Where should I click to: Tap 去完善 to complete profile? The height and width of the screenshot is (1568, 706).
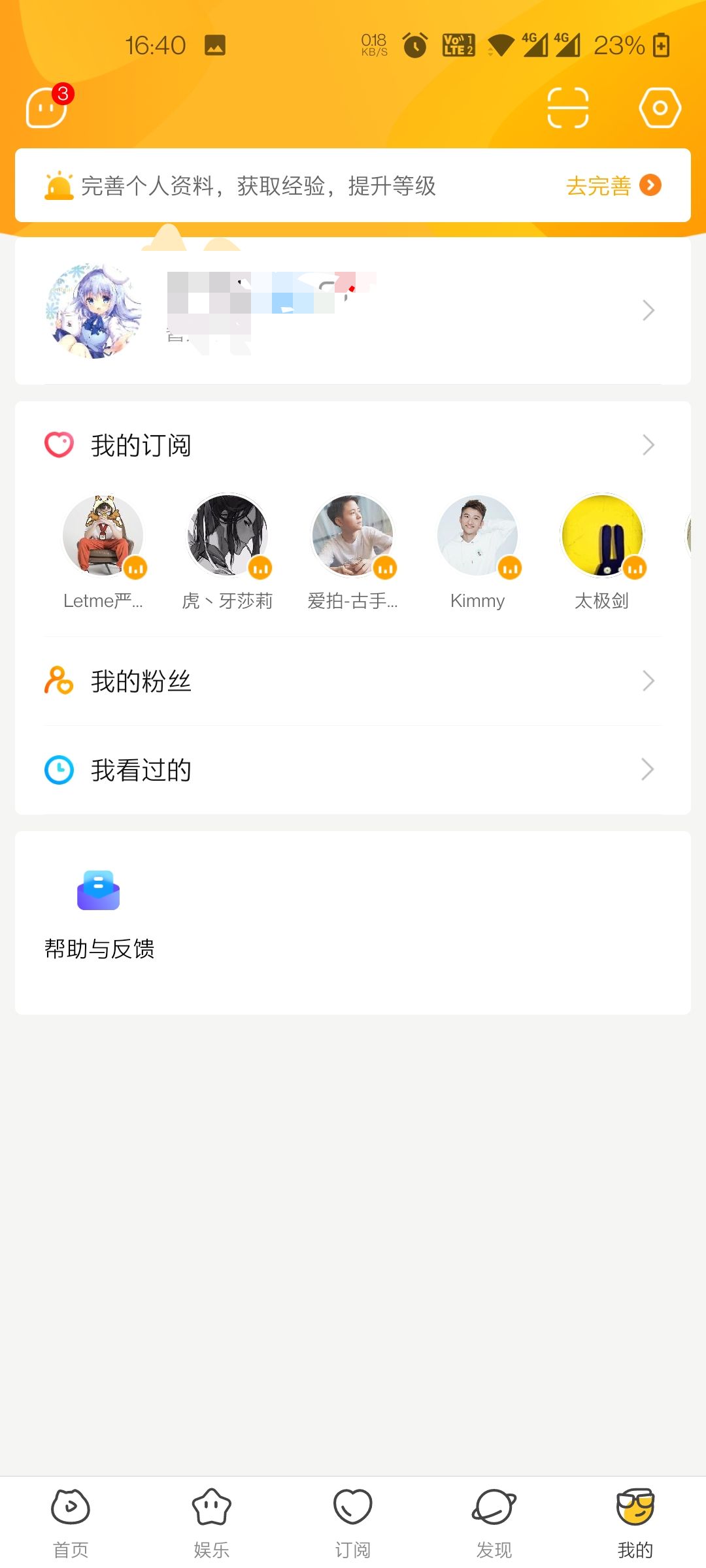point(613,186)
